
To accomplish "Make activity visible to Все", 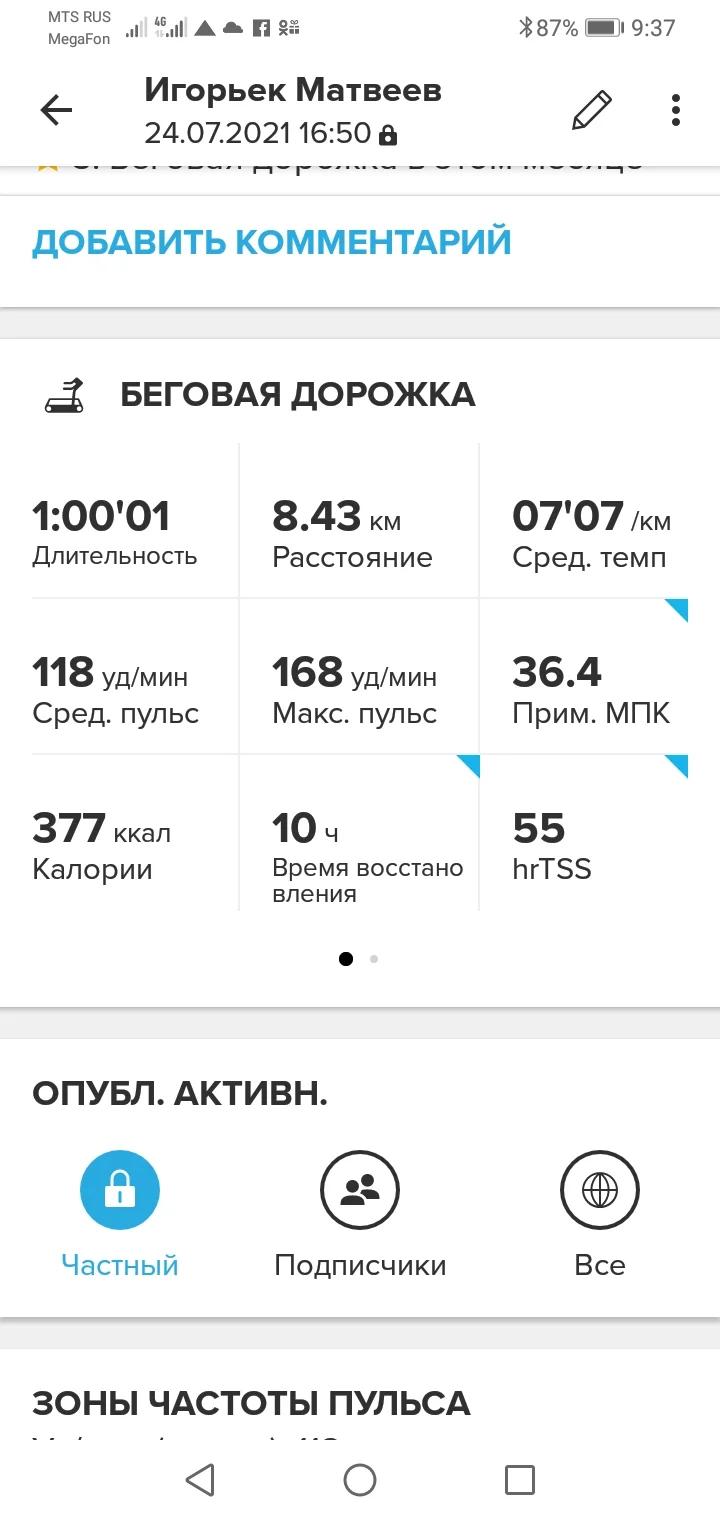I will pos(600,1190).
